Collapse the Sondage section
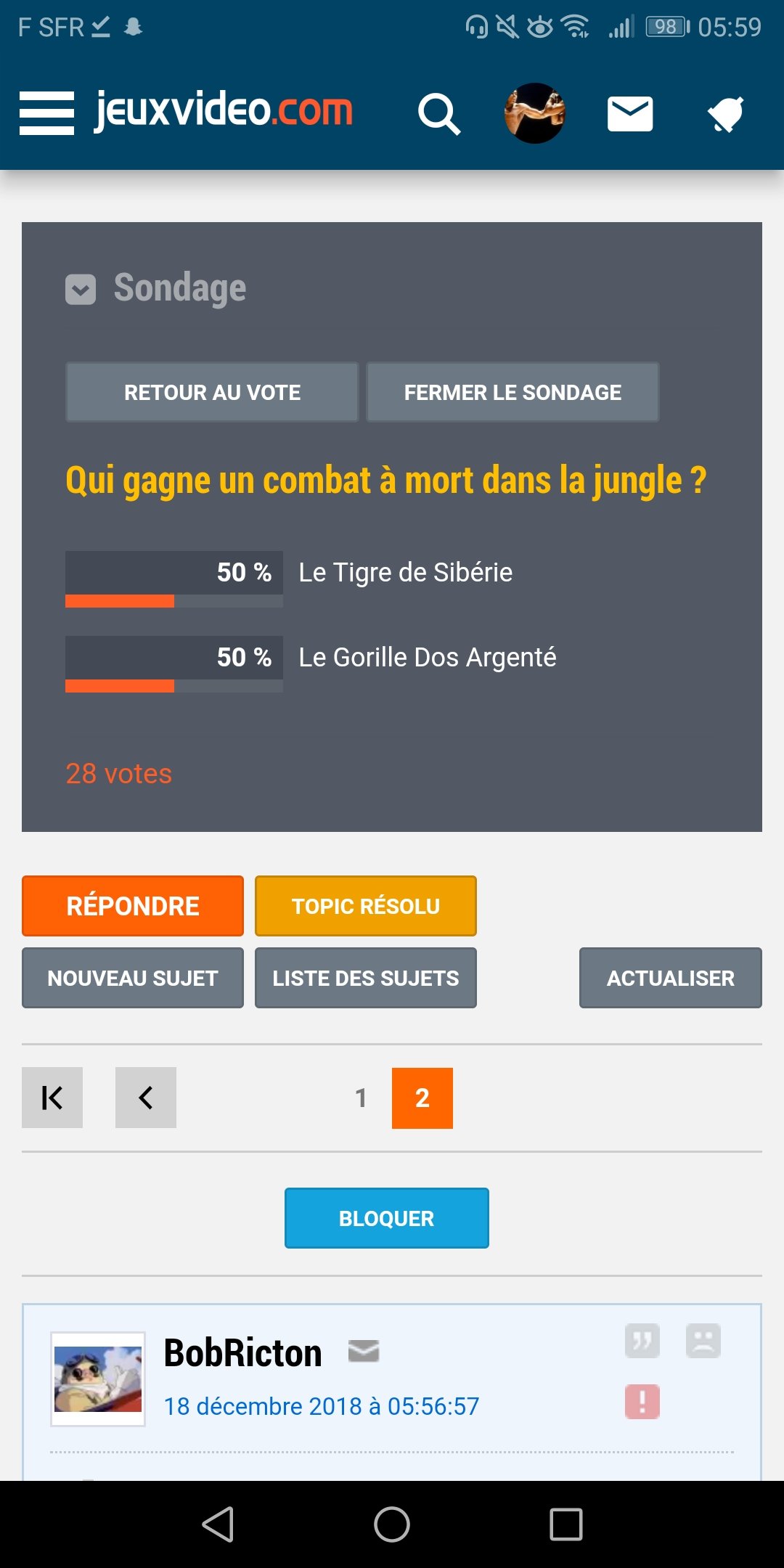 [81, 290]
